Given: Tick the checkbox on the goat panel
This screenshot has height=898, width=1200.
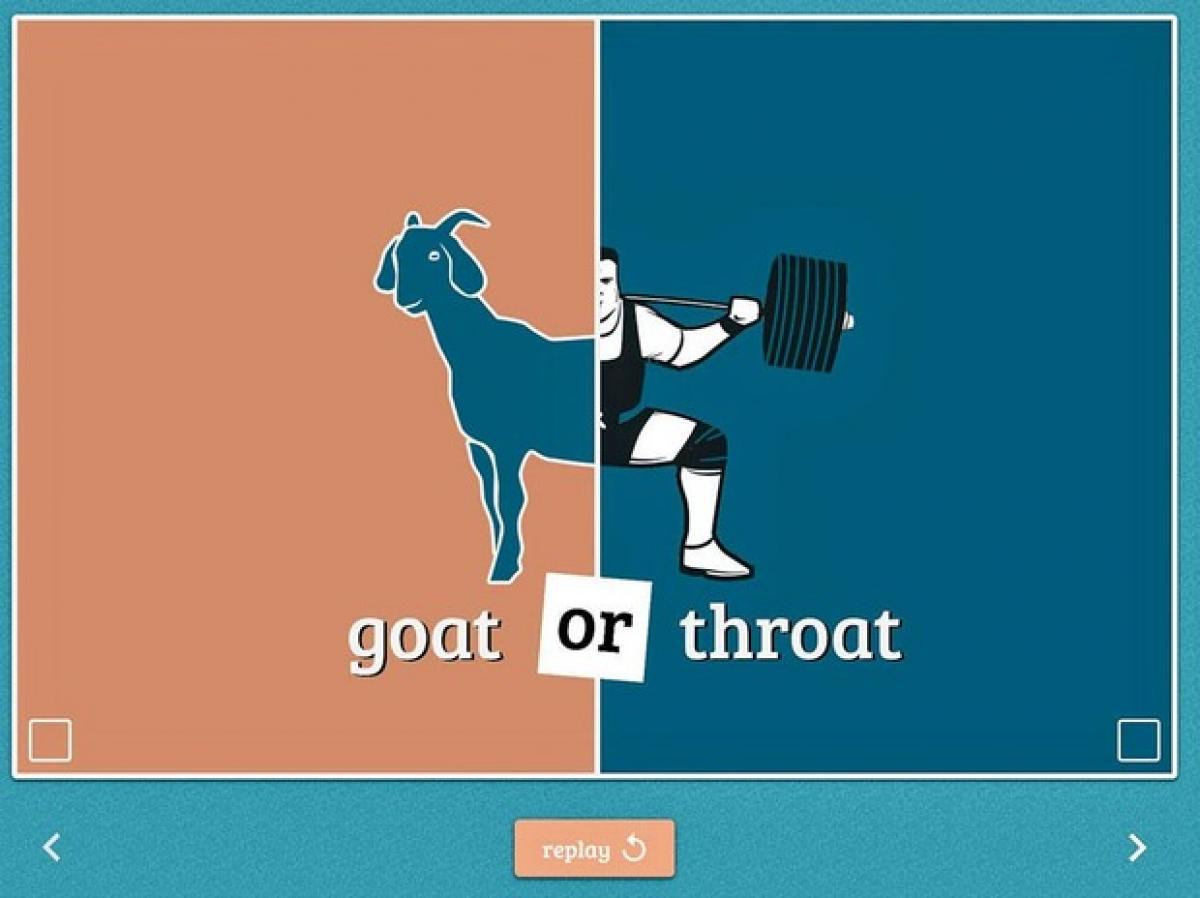Looking at the screenshot, I should point(50,741).
